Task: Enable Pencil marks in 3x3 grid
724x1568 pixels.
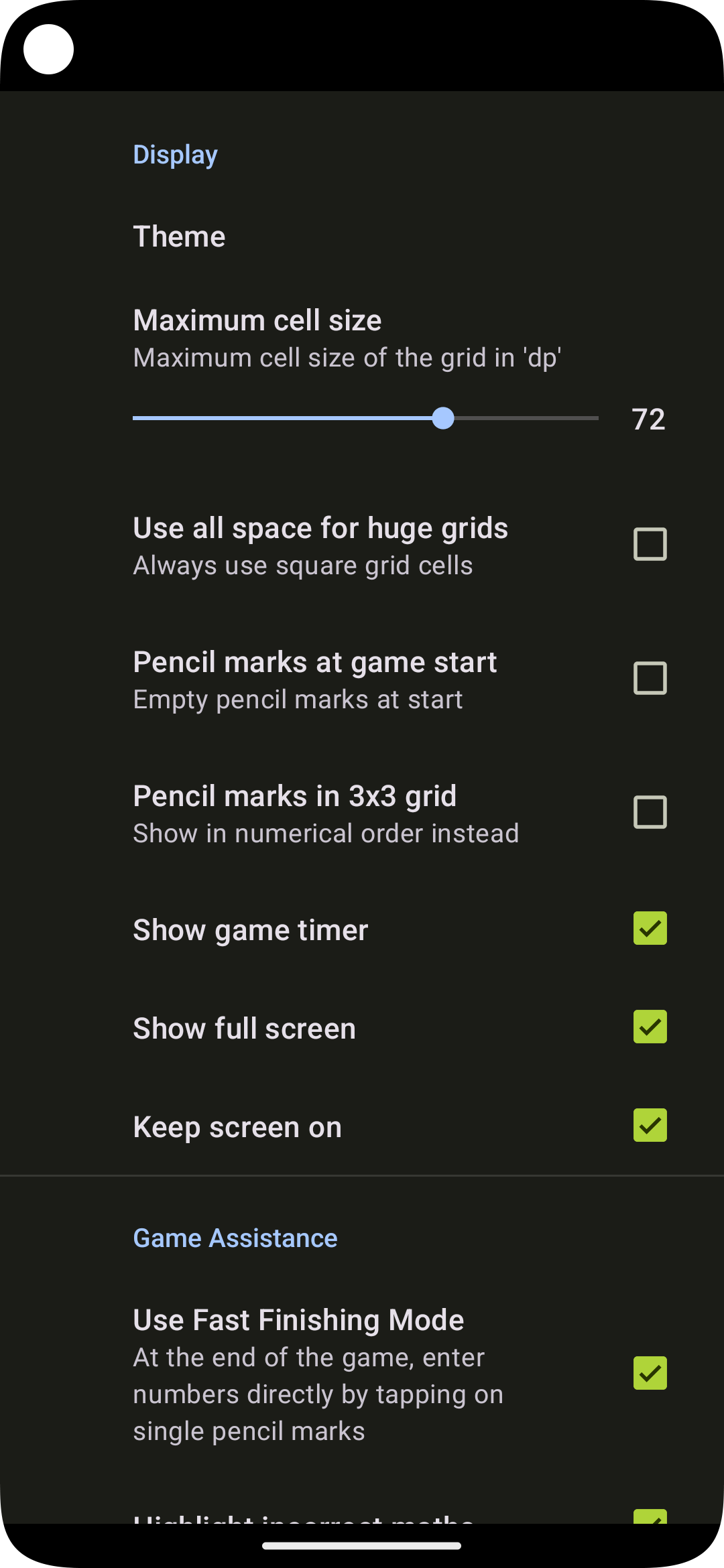Action: coord(650,812)
